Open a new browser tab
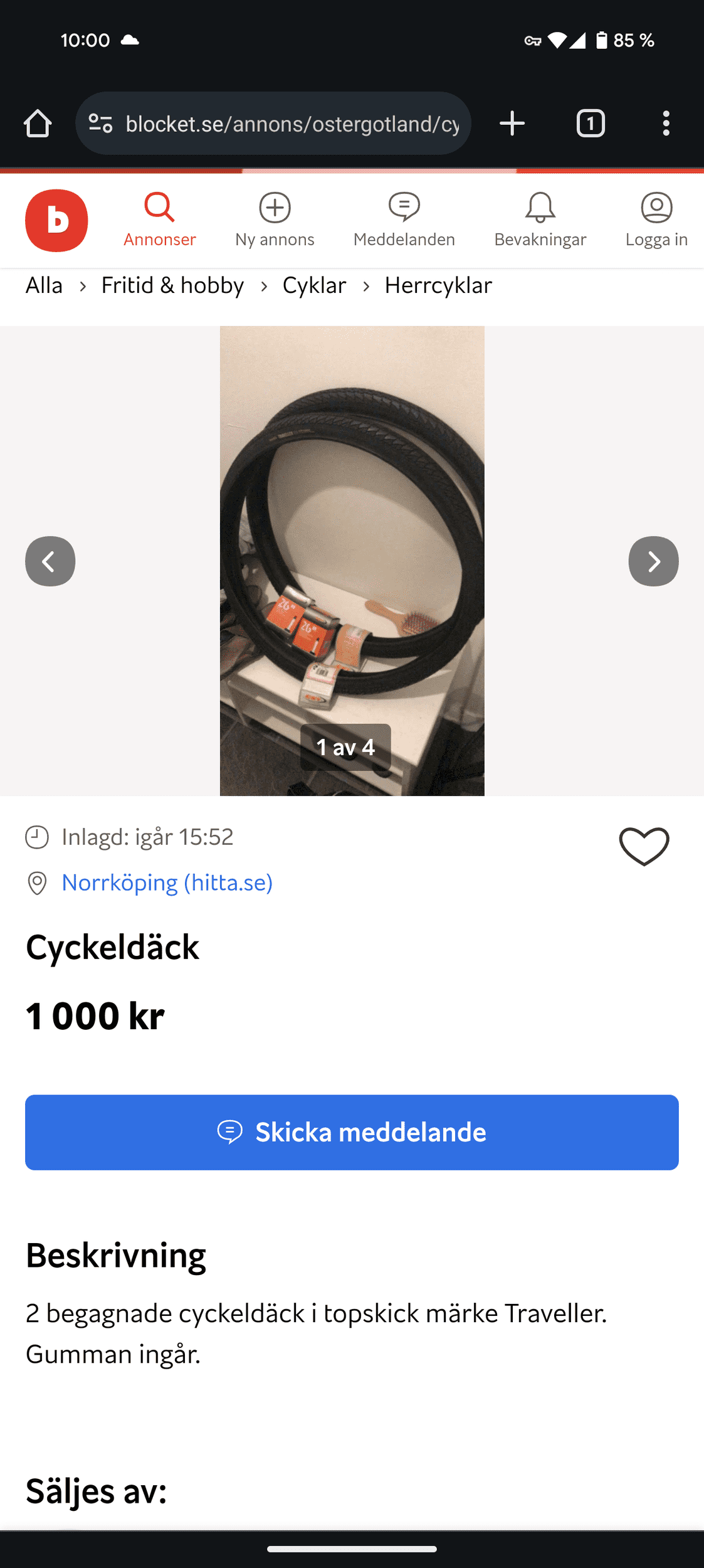 pos(512,124)
